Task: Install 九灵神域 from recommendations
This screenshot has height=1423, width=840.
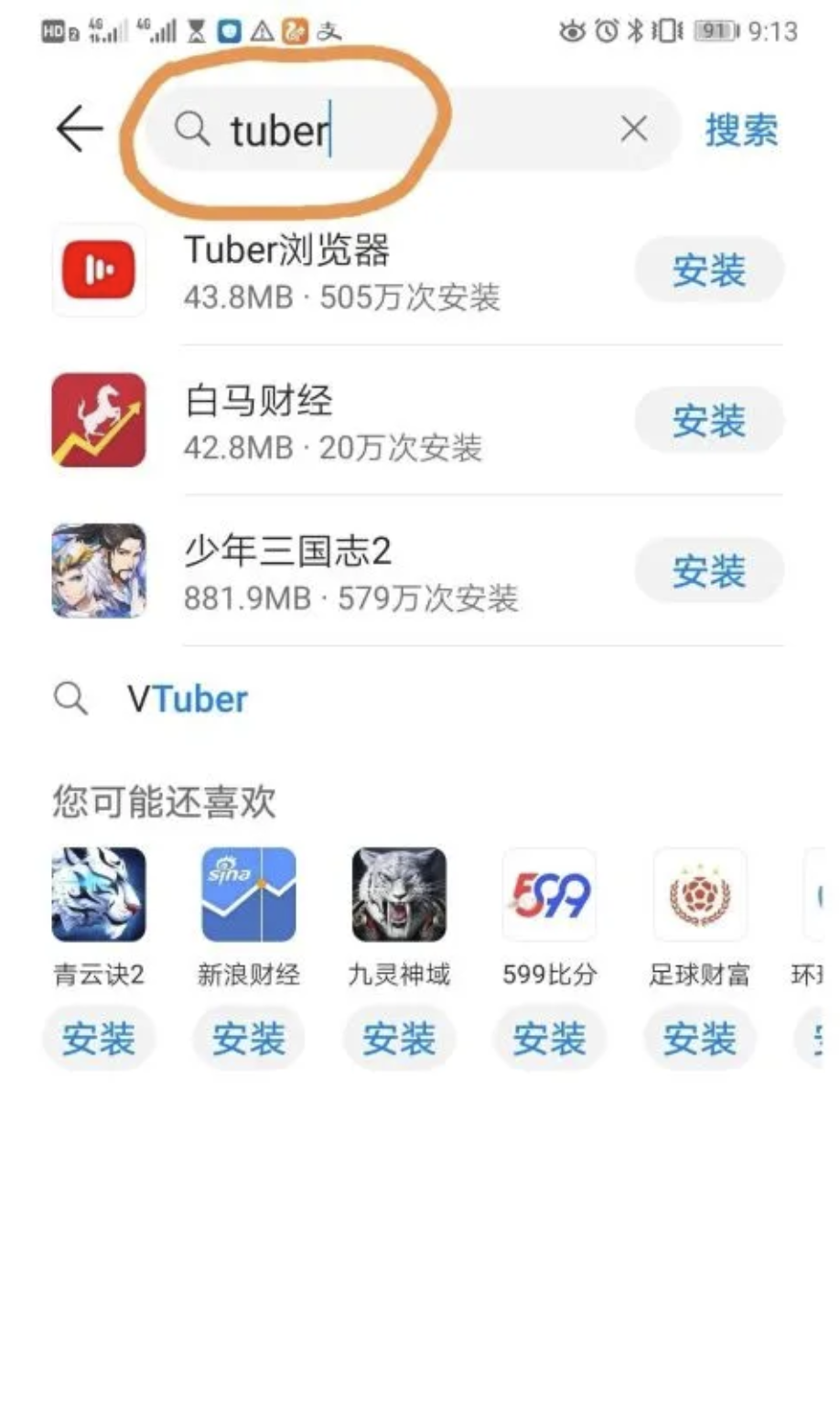Action: click(x=399, y=1039)
